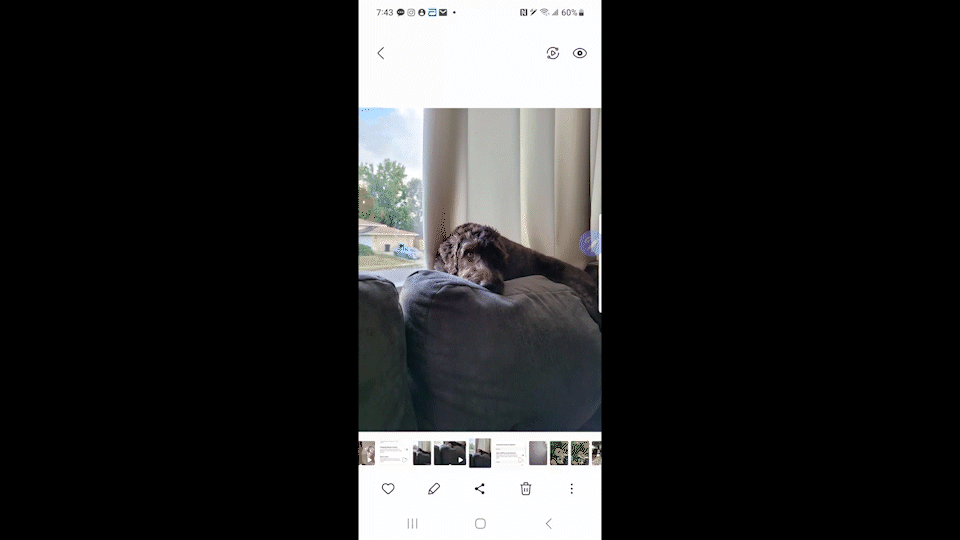The height and width of the screenshot is (540, 960).
Task: Tap the motion photo play icon
Action: (553, 53)
